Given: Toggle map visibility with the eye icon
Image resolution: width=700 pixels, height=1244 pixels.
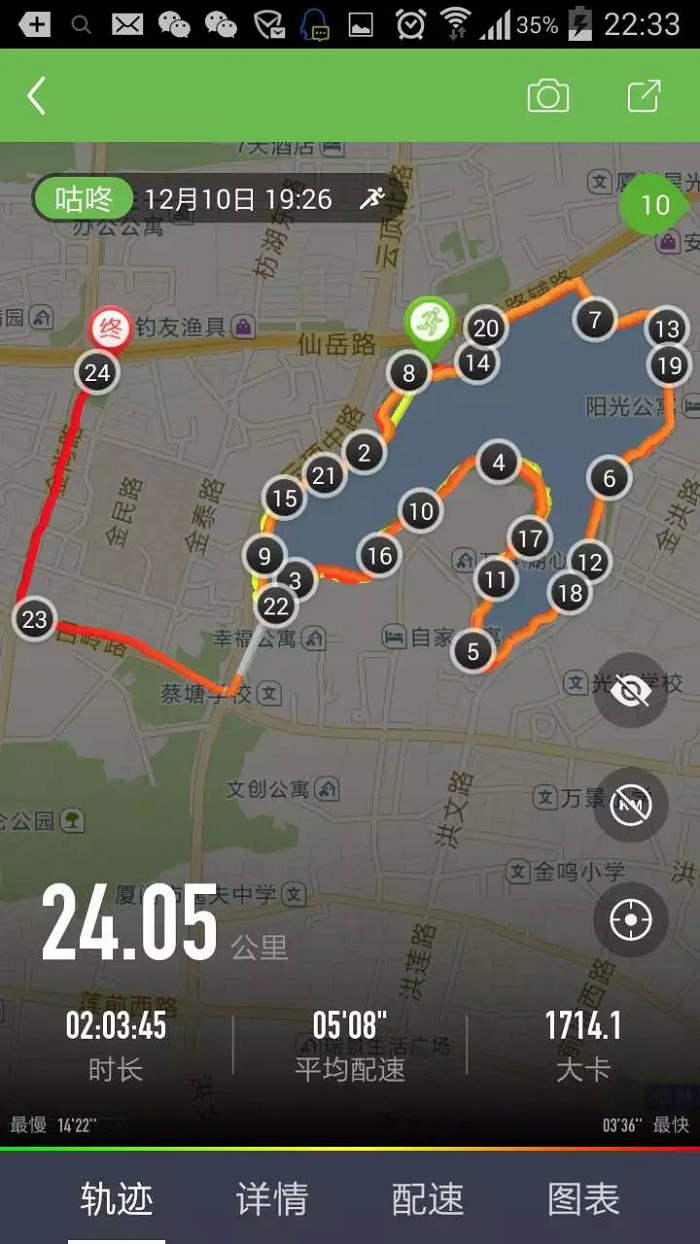Looking at the screenshot, I should [x=631, y=690].
